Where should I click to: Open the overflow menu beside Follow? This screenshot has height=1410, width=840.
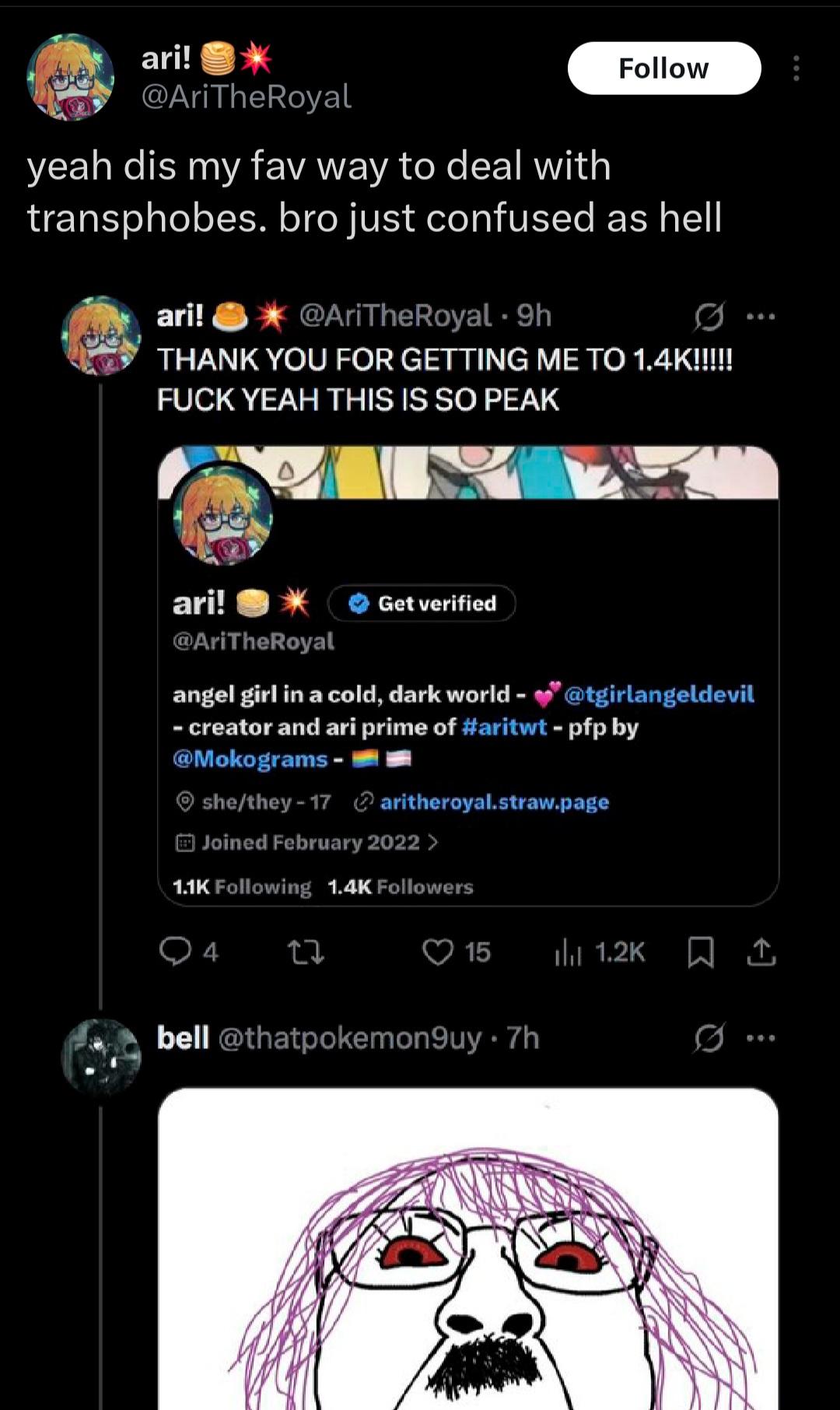[x=795, y=68]
